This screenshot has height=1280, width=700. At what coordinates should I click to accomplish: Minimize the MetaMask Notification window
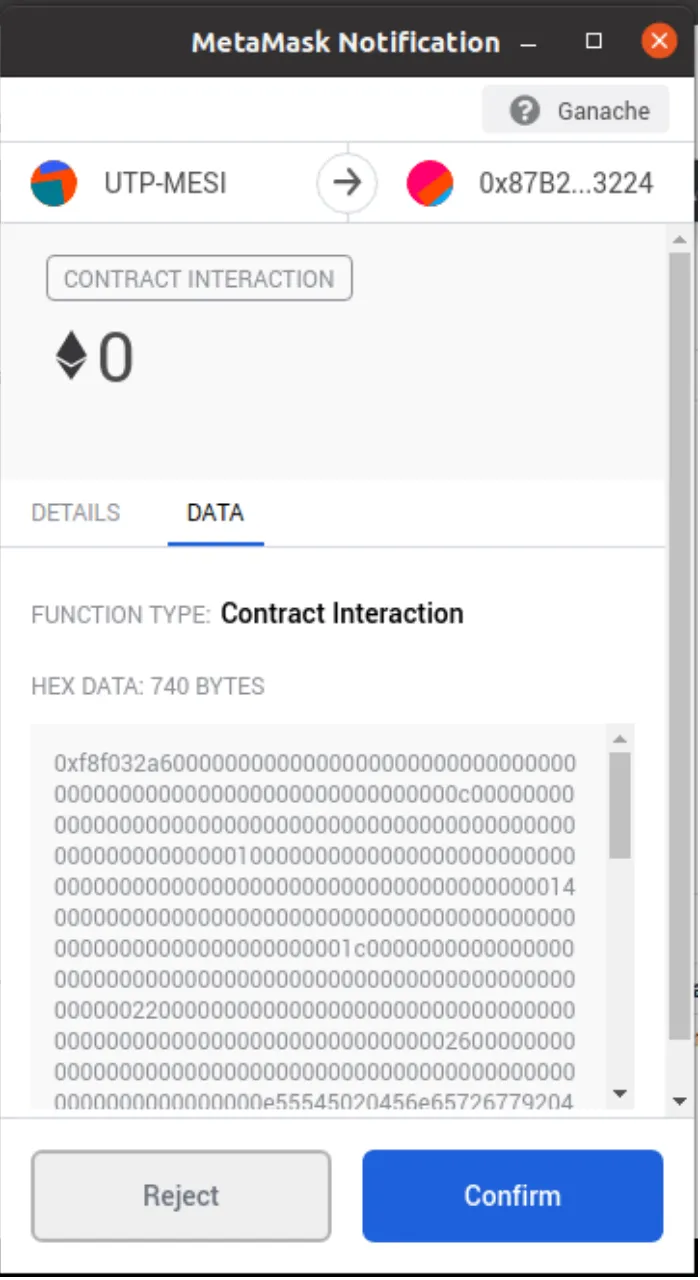pos(529,41)
